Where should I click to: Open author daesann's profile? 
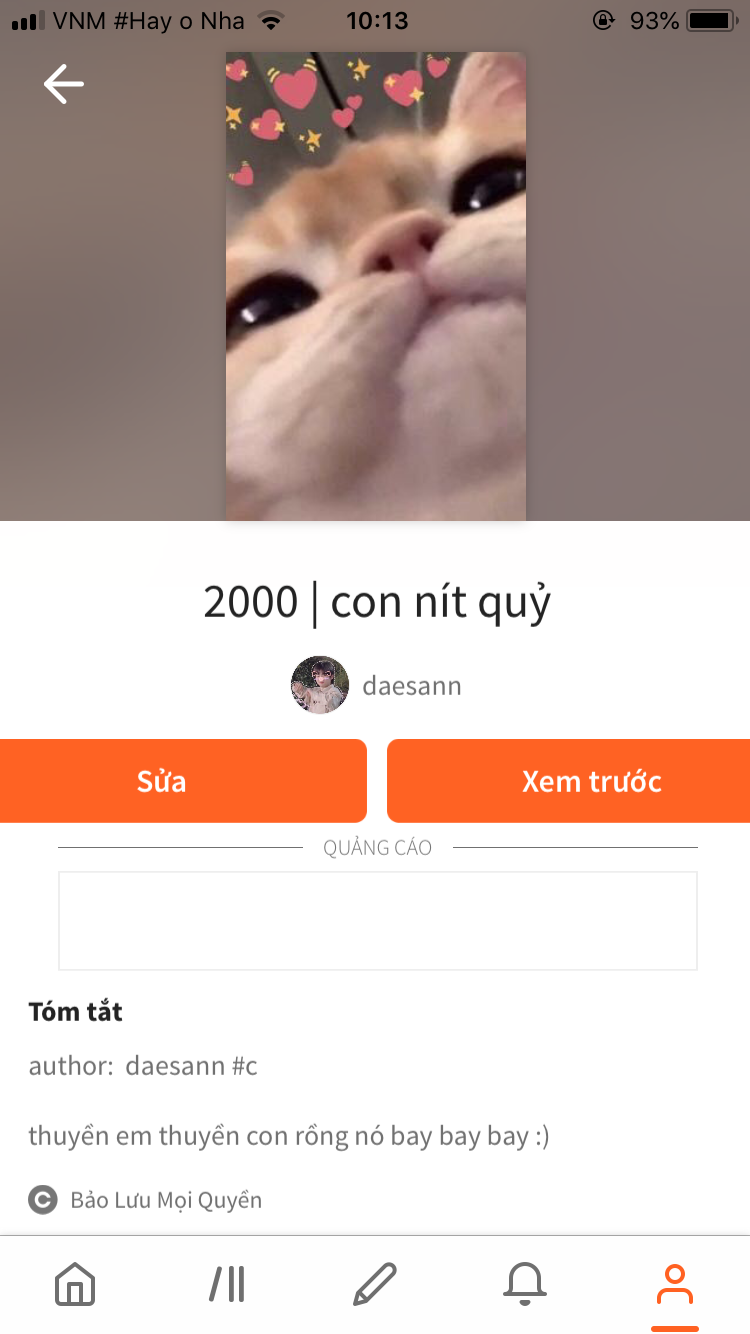[x=376, y=686]
